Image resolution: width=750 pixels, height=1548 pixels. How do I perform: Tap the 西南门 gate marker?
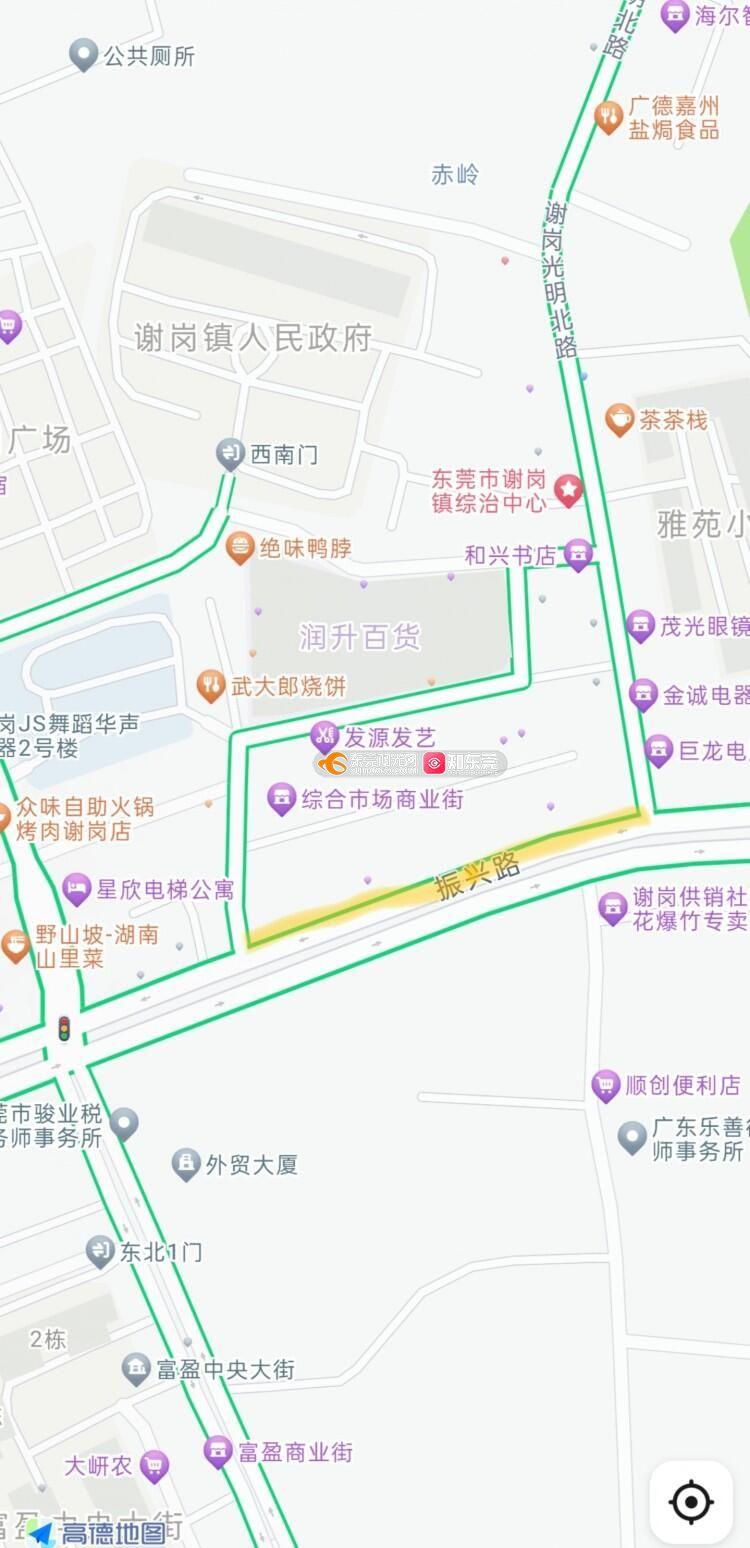[x=231, y=455]
